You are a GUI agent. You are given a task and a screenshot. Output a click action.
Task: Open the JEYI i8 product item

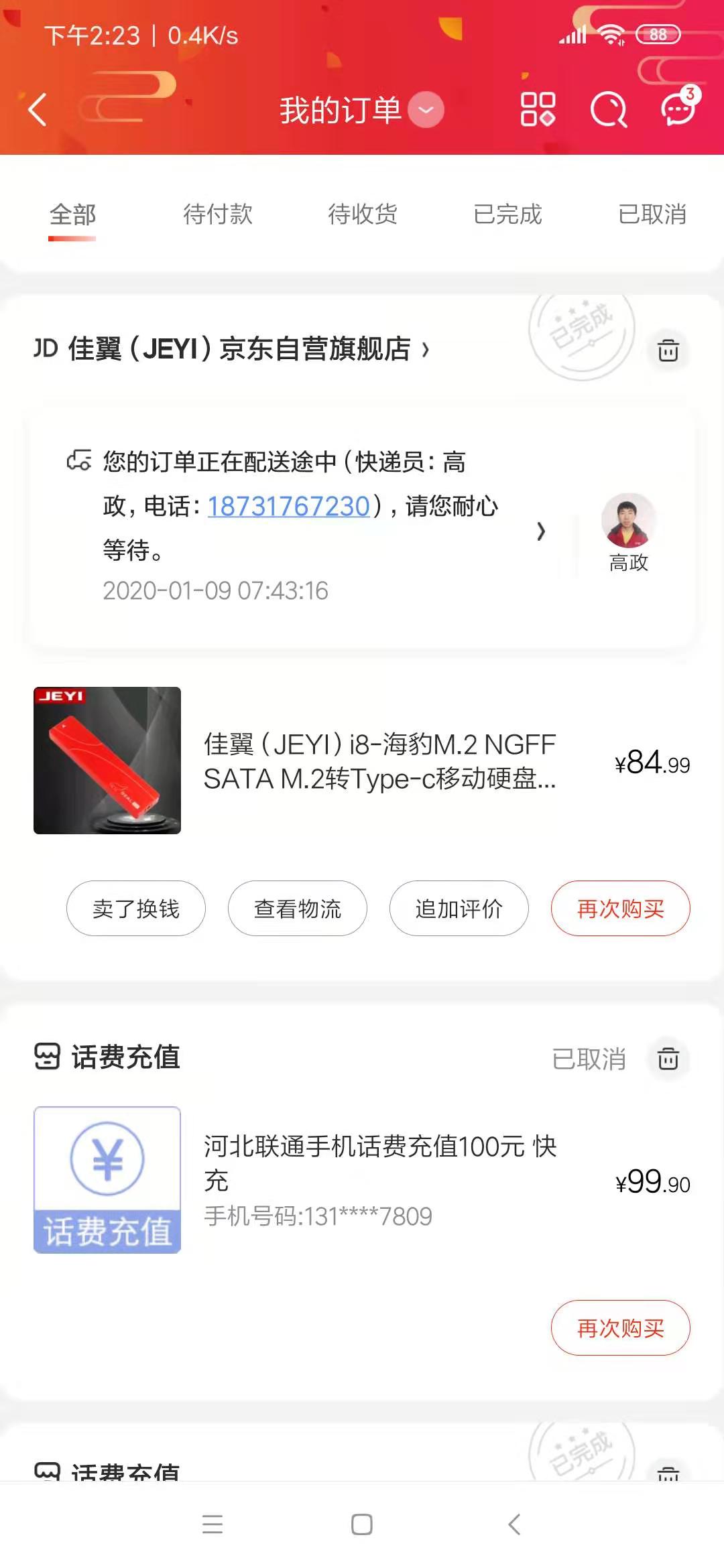point(379,761)
